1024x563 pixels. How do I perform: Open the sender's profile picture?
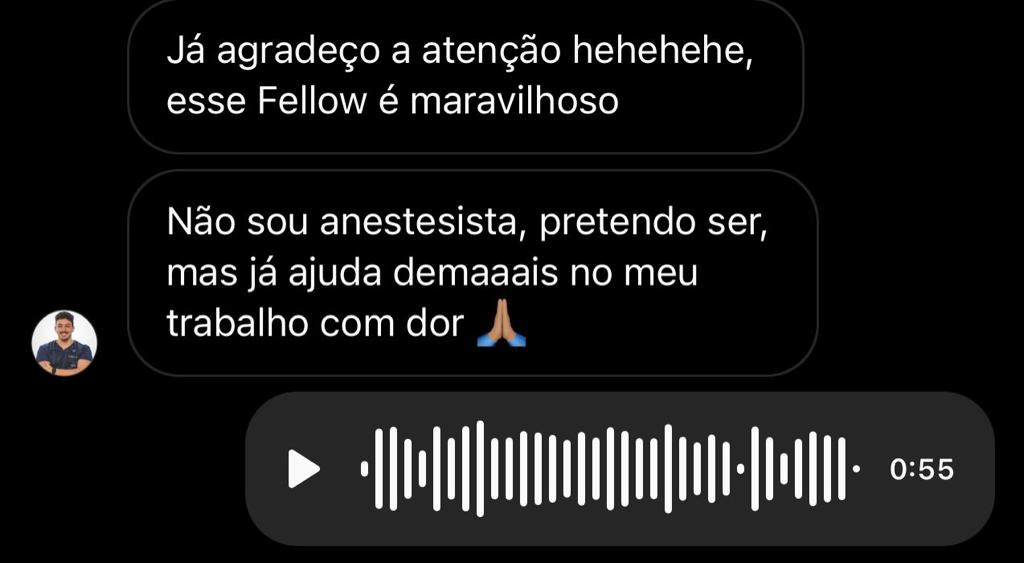[64, 343]
